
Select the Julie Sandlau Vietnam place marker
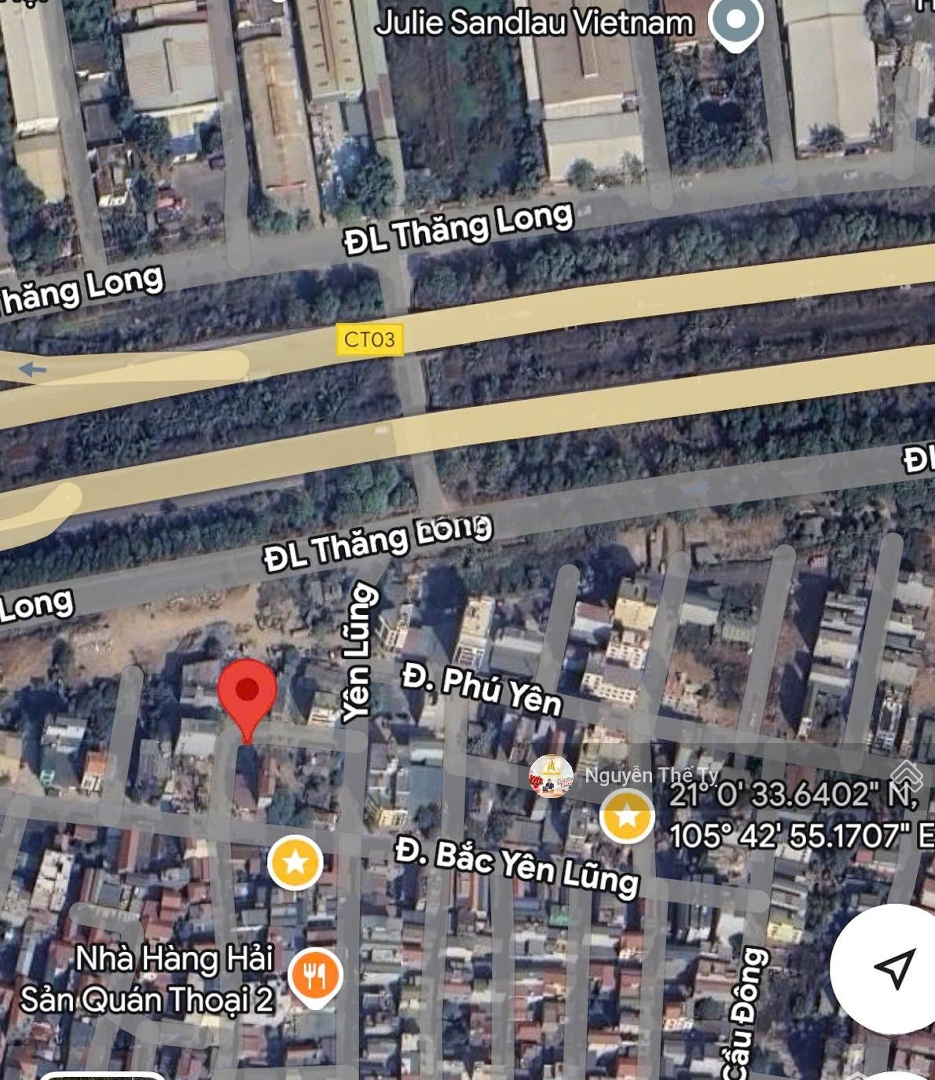click(735, 21)
